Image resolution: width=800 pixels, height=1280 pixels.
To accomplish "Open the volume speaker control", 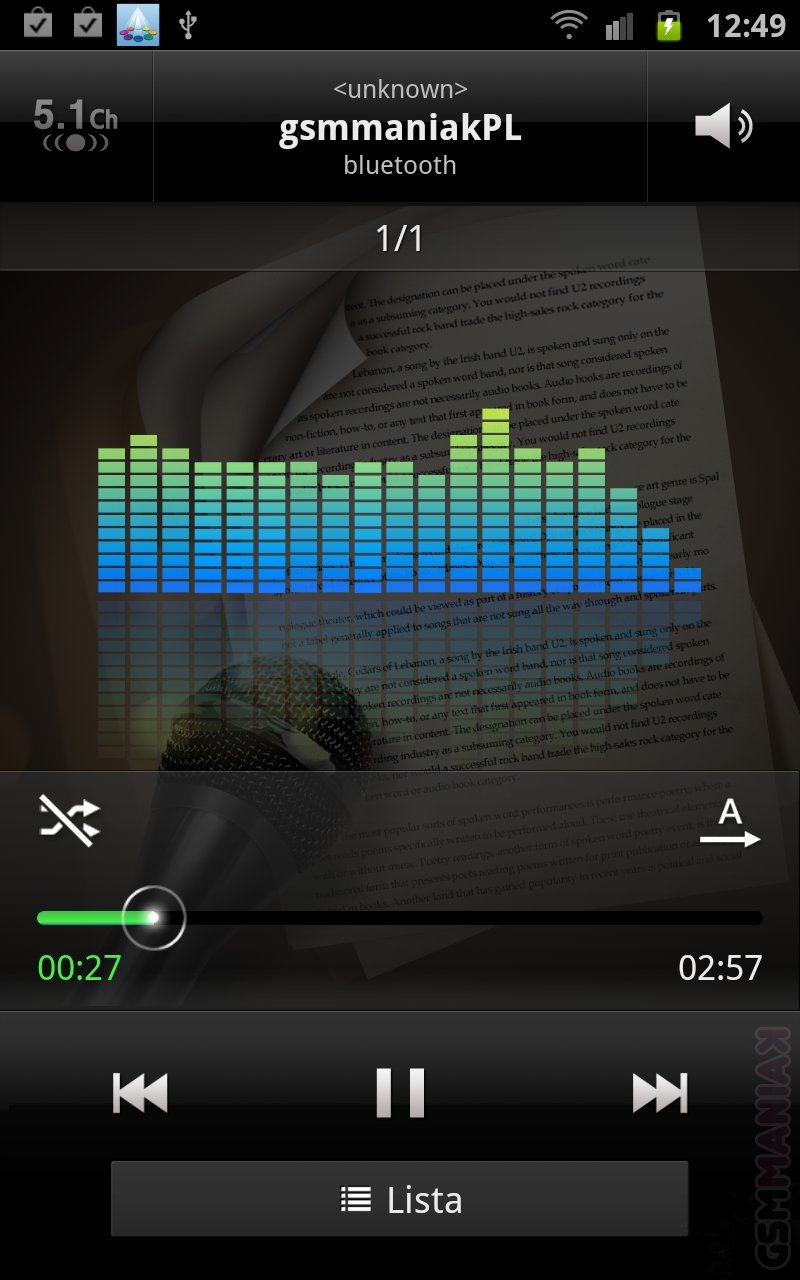I will 723,127.
